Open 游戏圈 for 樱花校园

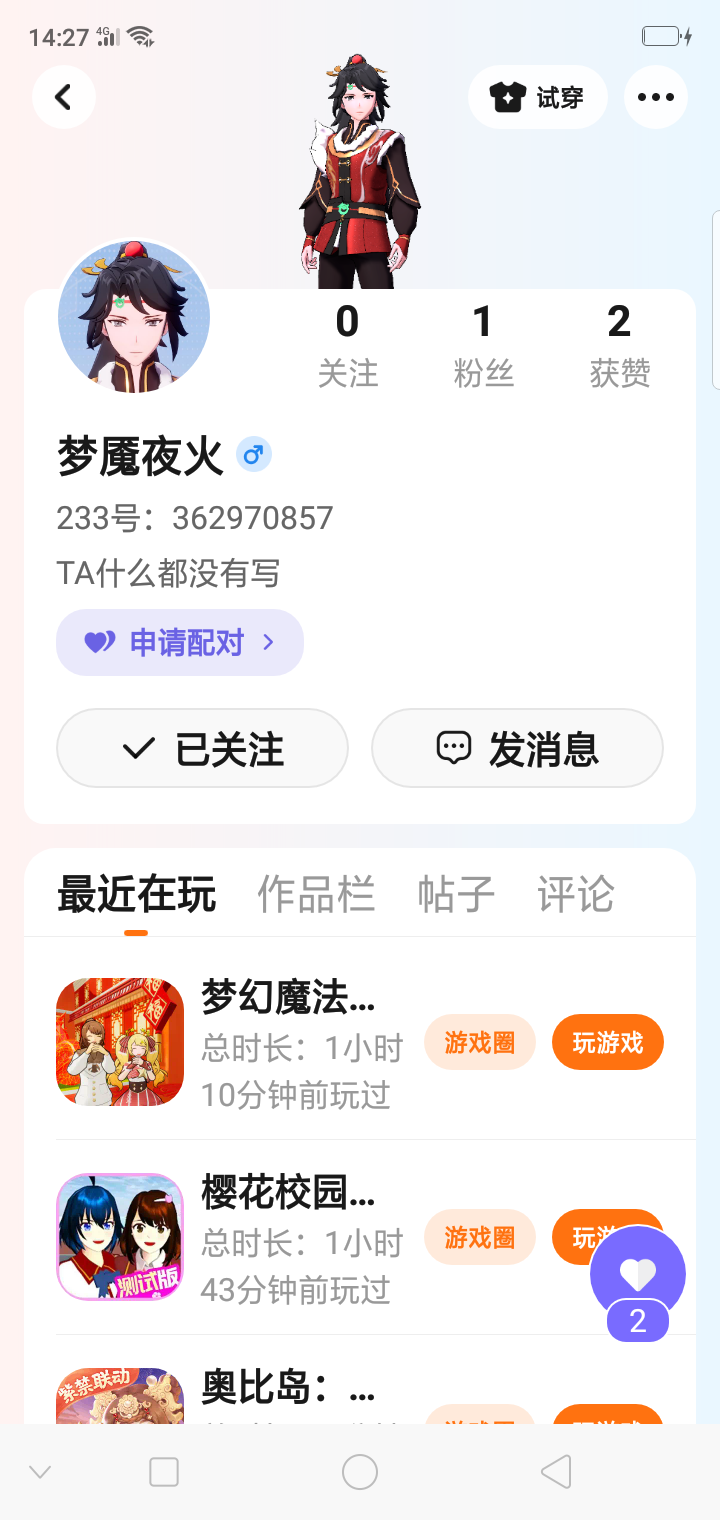[480, 1238]
